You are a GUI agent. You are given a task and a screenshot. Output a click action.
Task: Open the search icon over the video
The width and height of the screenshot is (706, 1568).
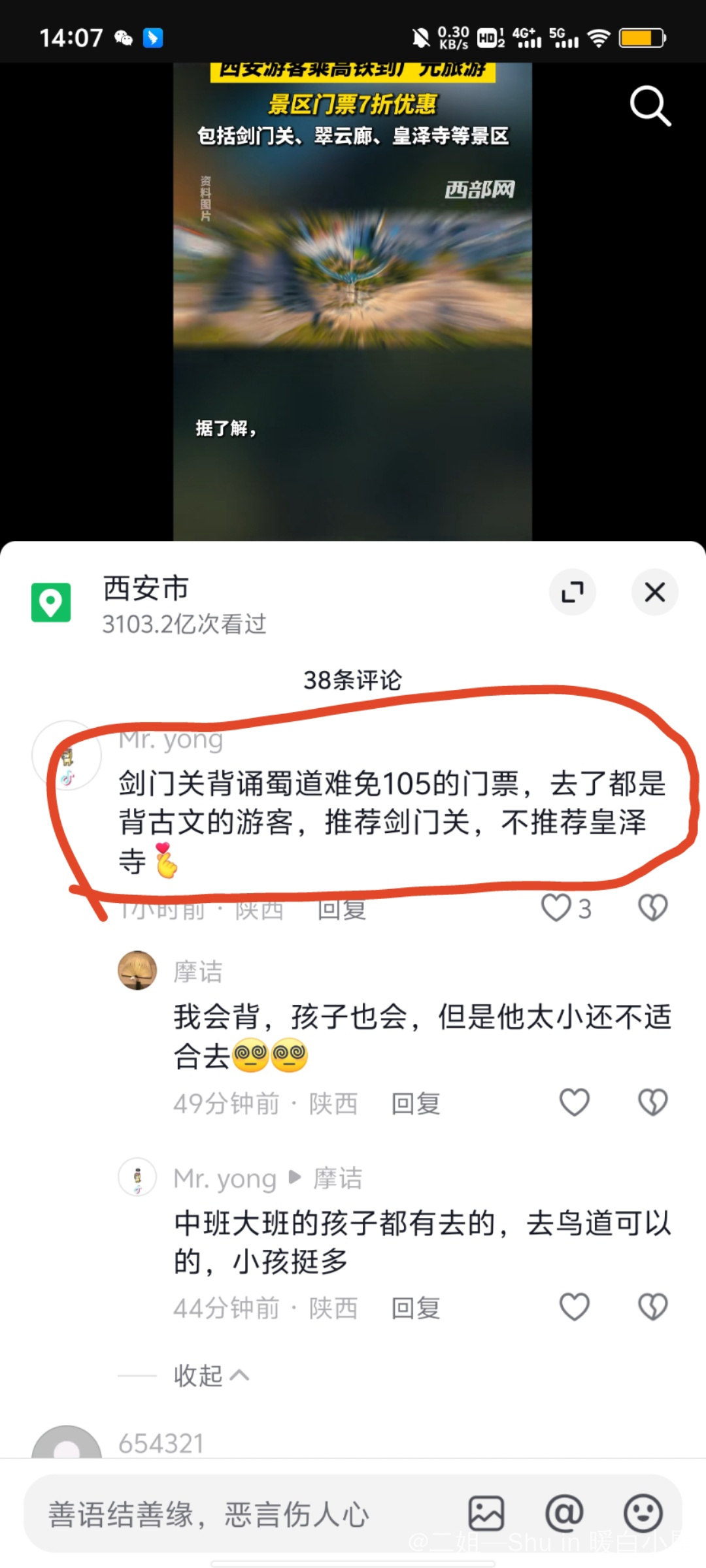[650, 105]
